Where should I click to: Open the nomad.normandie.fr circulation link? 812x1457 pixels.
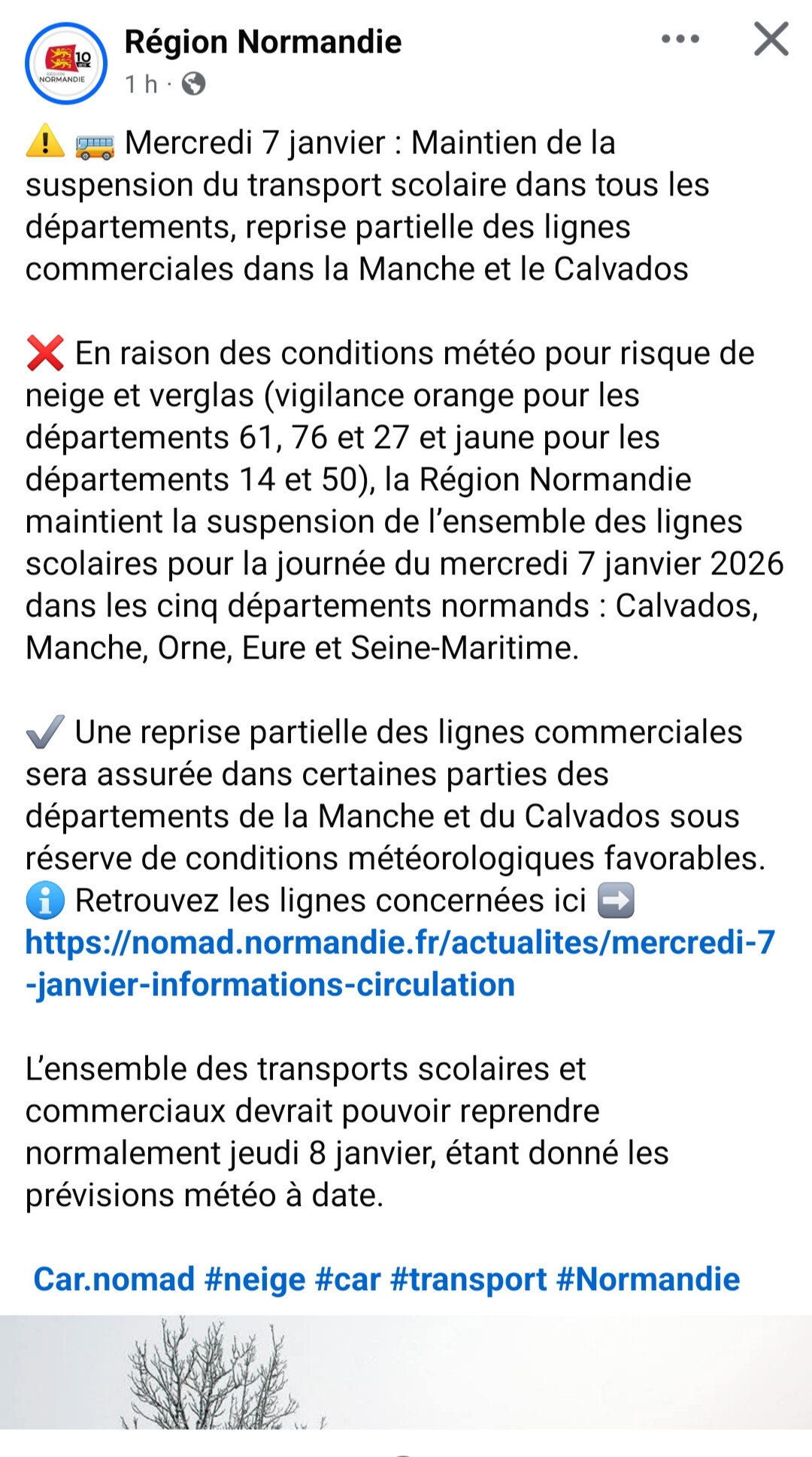coord(400,963)
